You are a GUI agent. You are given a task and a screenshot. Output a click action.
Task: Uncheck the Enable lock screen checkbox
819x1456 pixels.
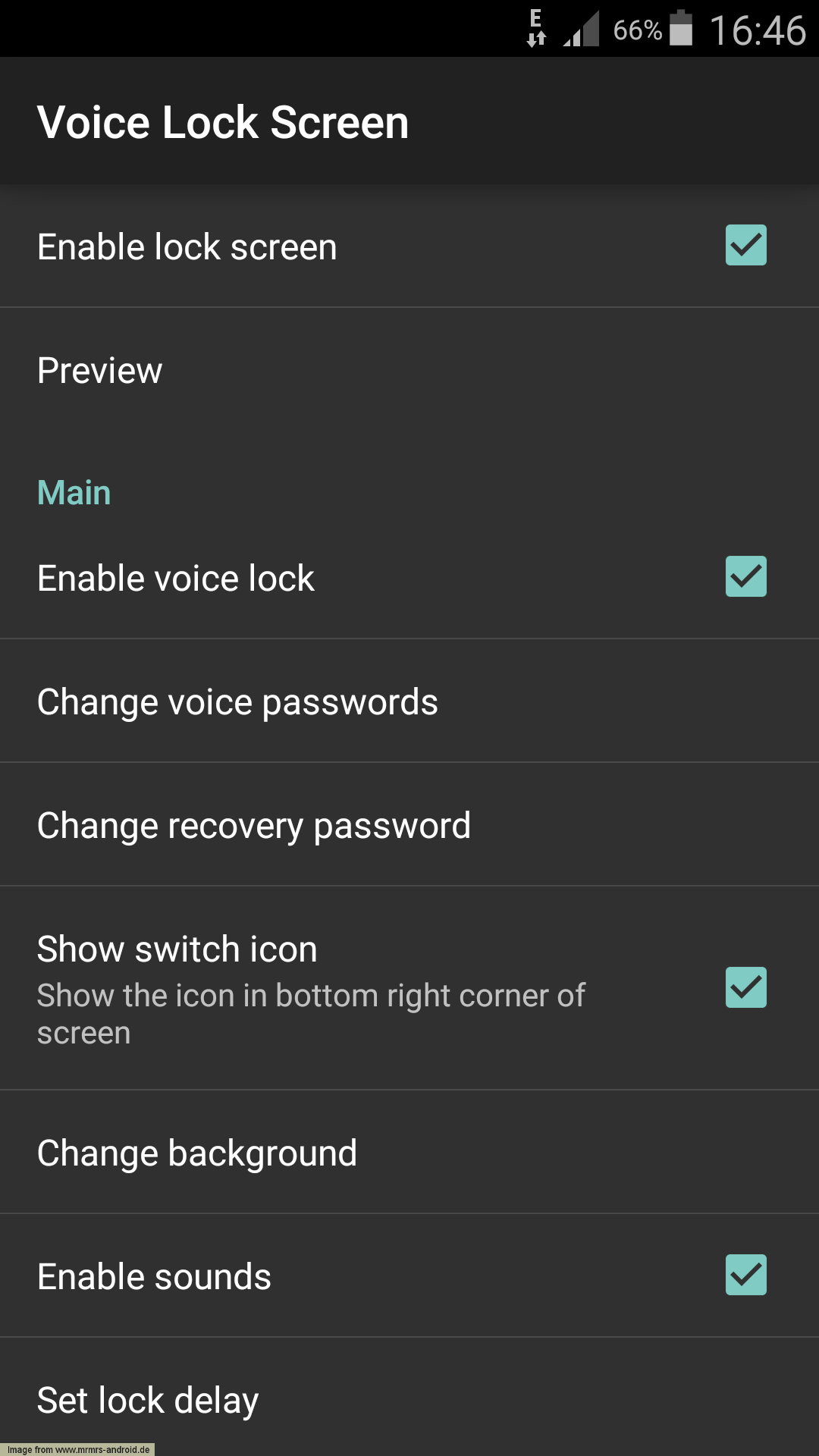pyautogui.click(x=745, y=245)
